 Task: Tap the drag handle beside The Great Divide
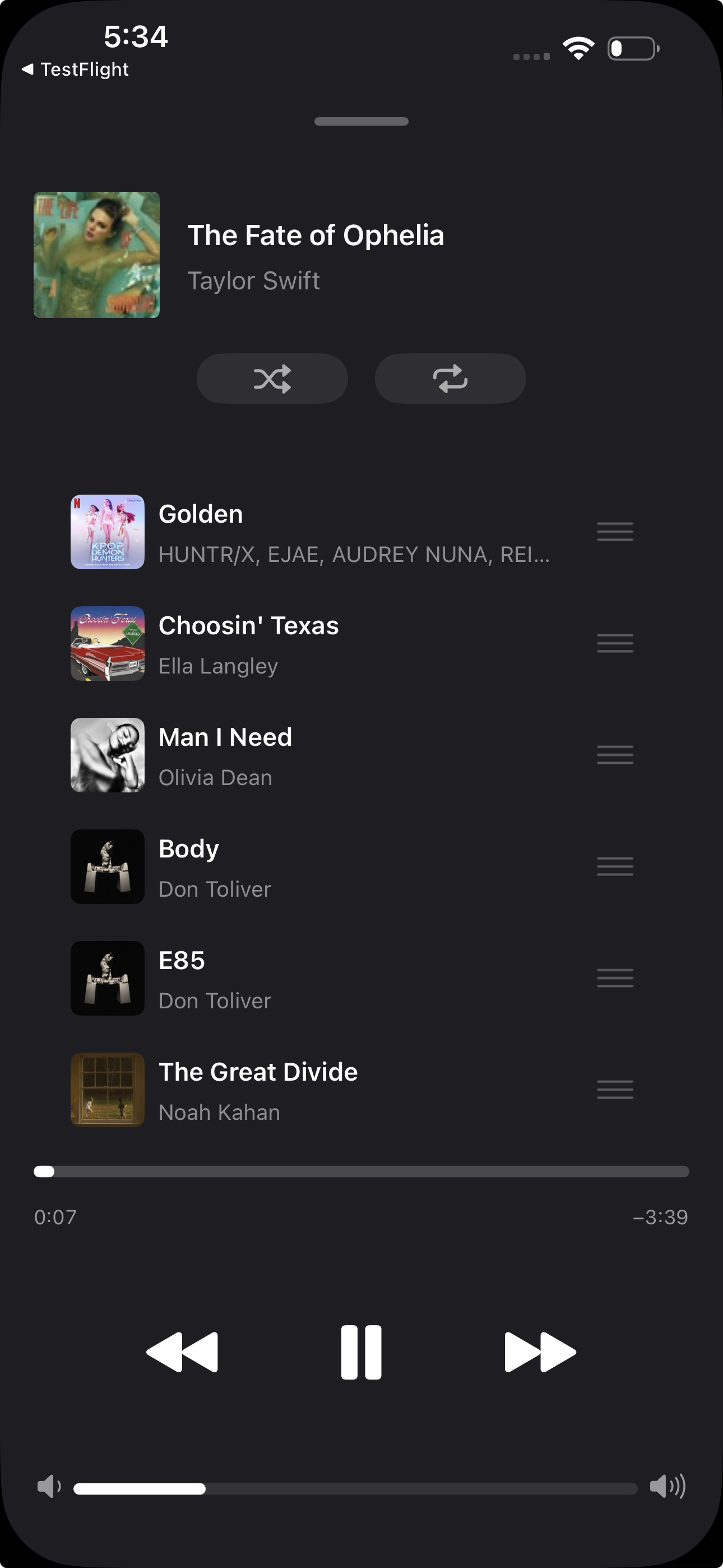[615, 1089]
